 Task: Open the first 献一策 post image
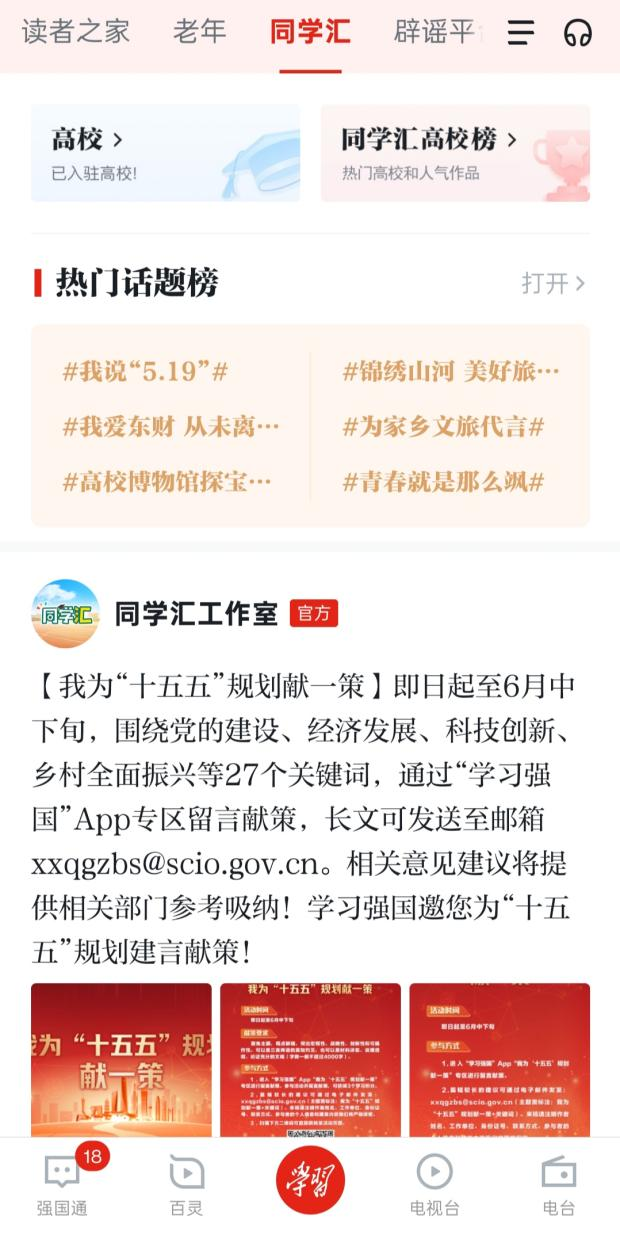[121, 1060]
